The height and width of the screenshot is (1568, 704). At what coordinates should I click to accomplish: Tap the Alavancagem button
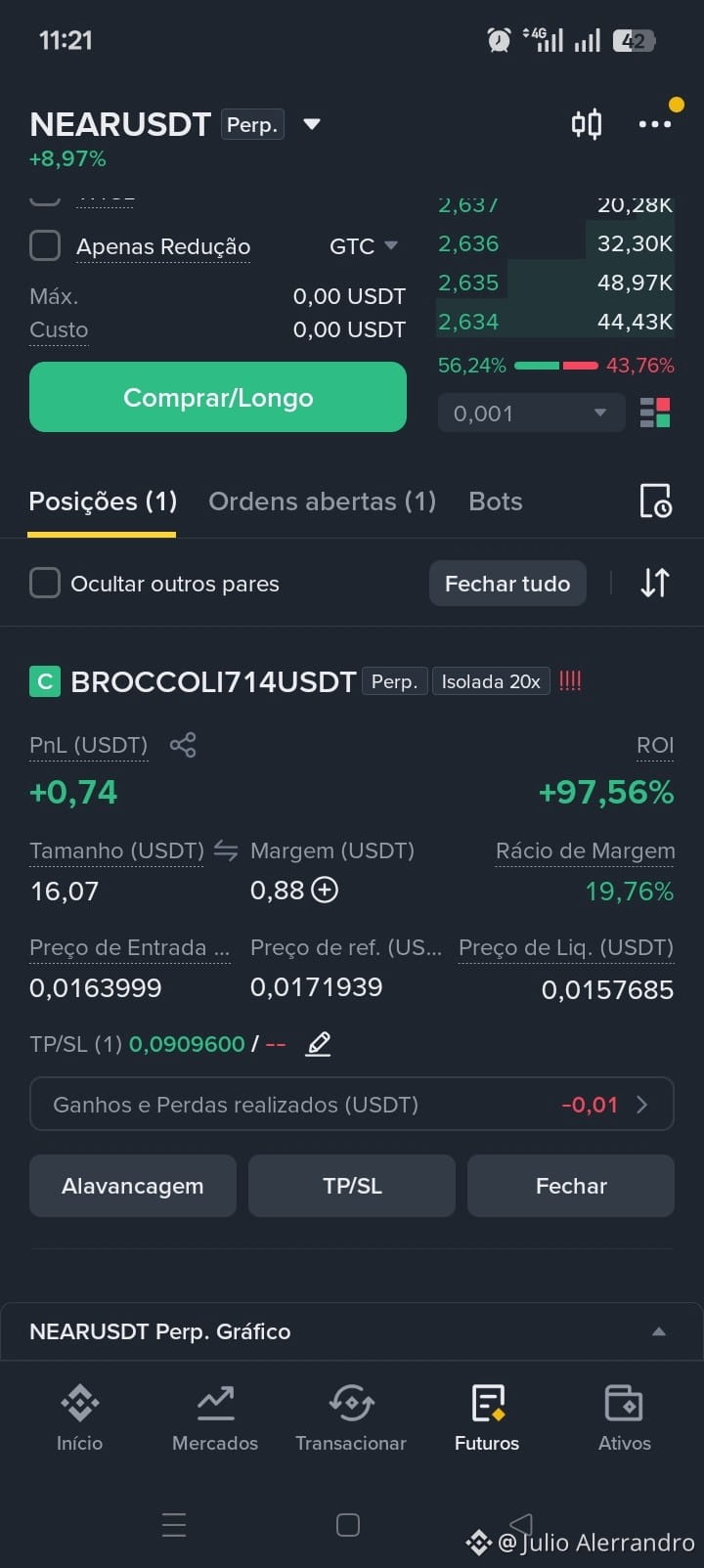[x=133, y=1186]
